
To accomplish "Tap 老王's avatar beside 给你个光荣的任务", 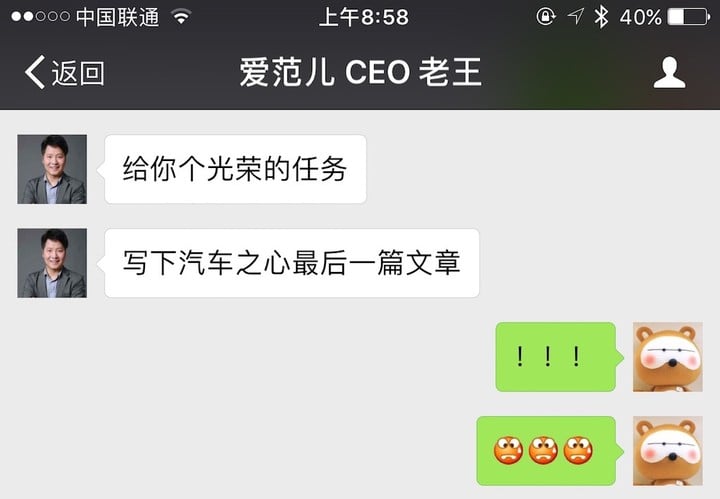I will [52, 169].
